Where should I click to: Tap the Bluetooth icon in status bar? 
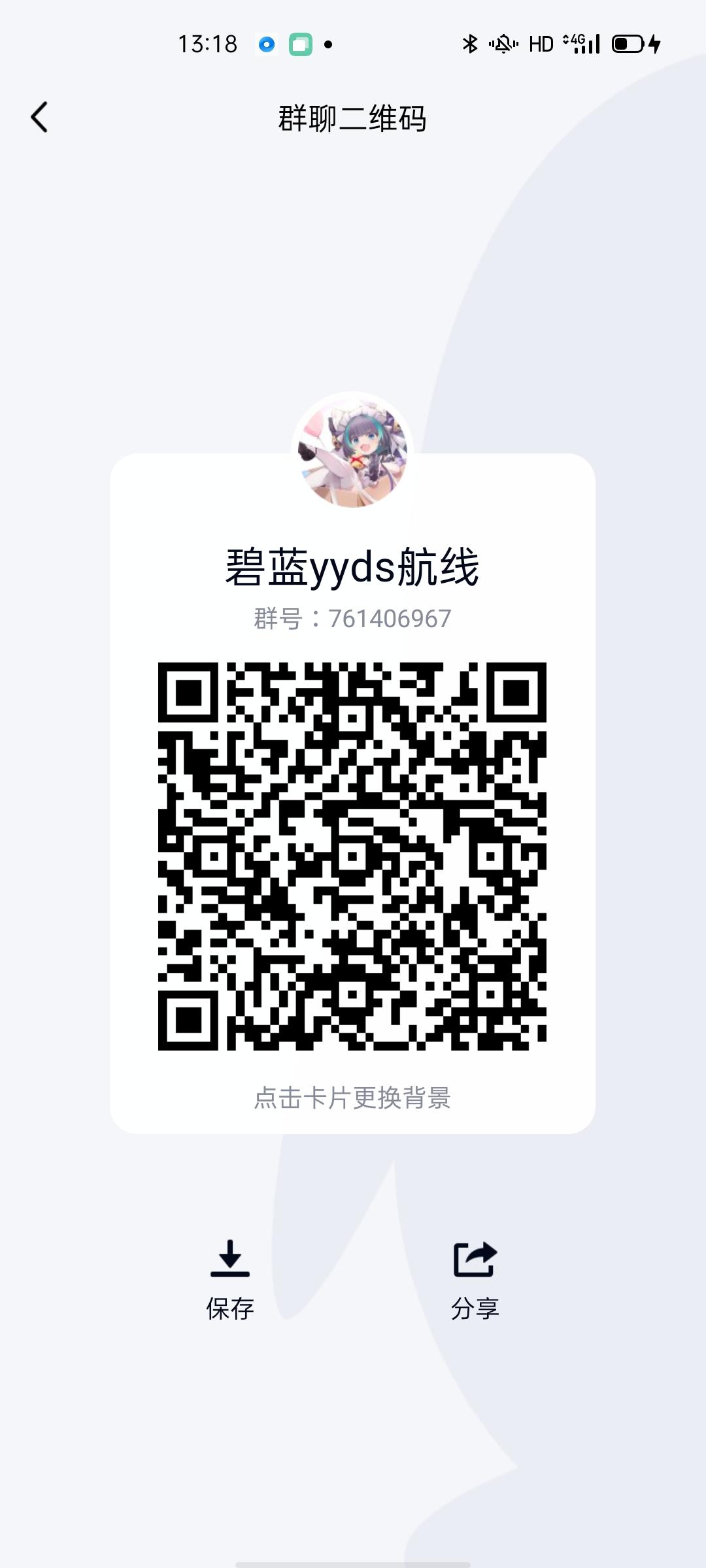click(x=469, y=42)
